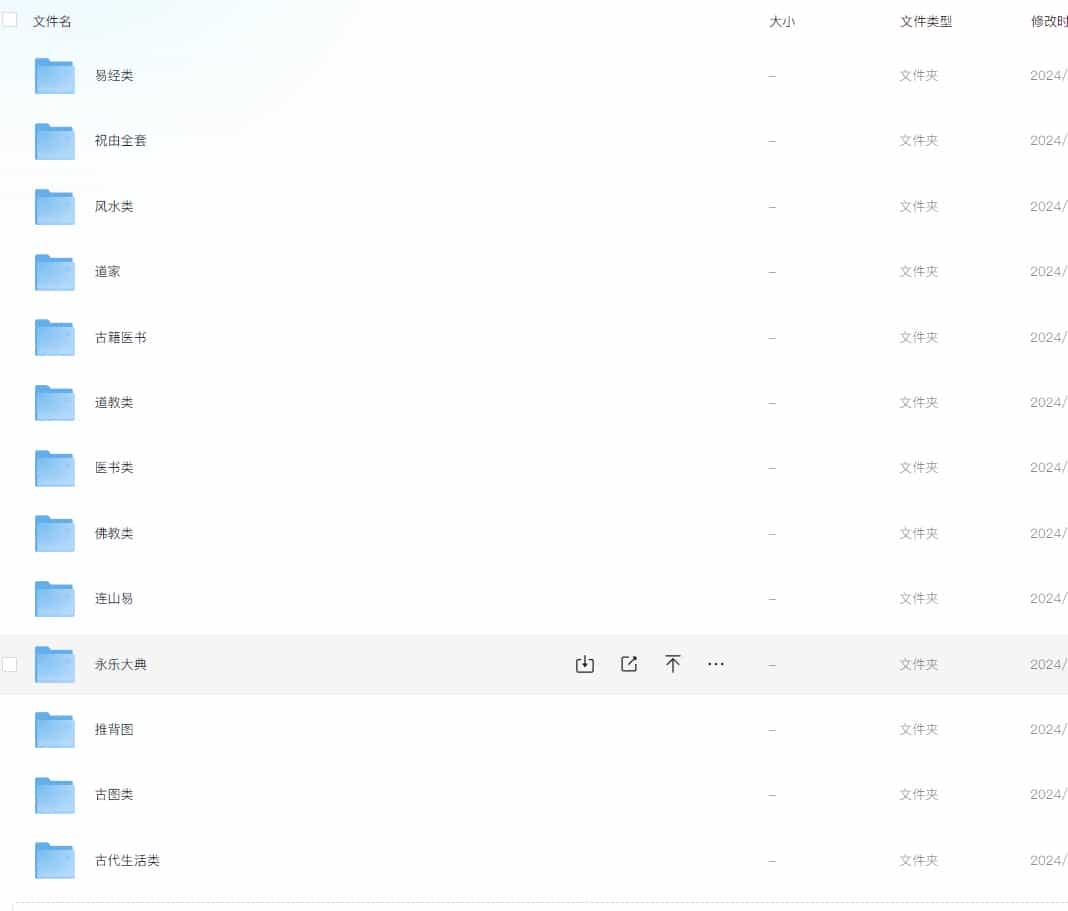Open the 永乐大典 folder
Image resolution: width=1068 pixels, height=911 pixels.
[120, 665]
